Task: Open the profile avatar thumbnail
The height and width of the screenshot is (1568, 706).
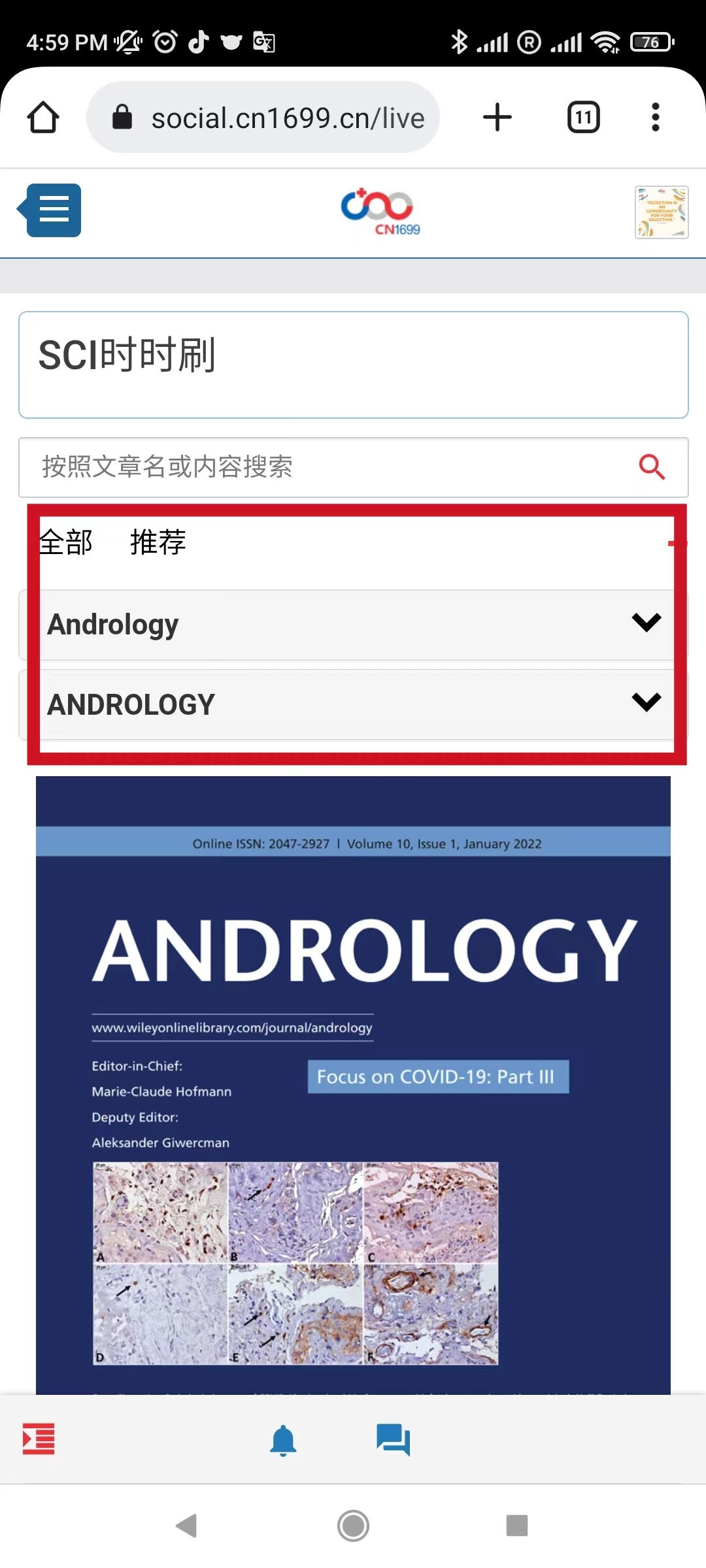Action: (x=661, y=212)
